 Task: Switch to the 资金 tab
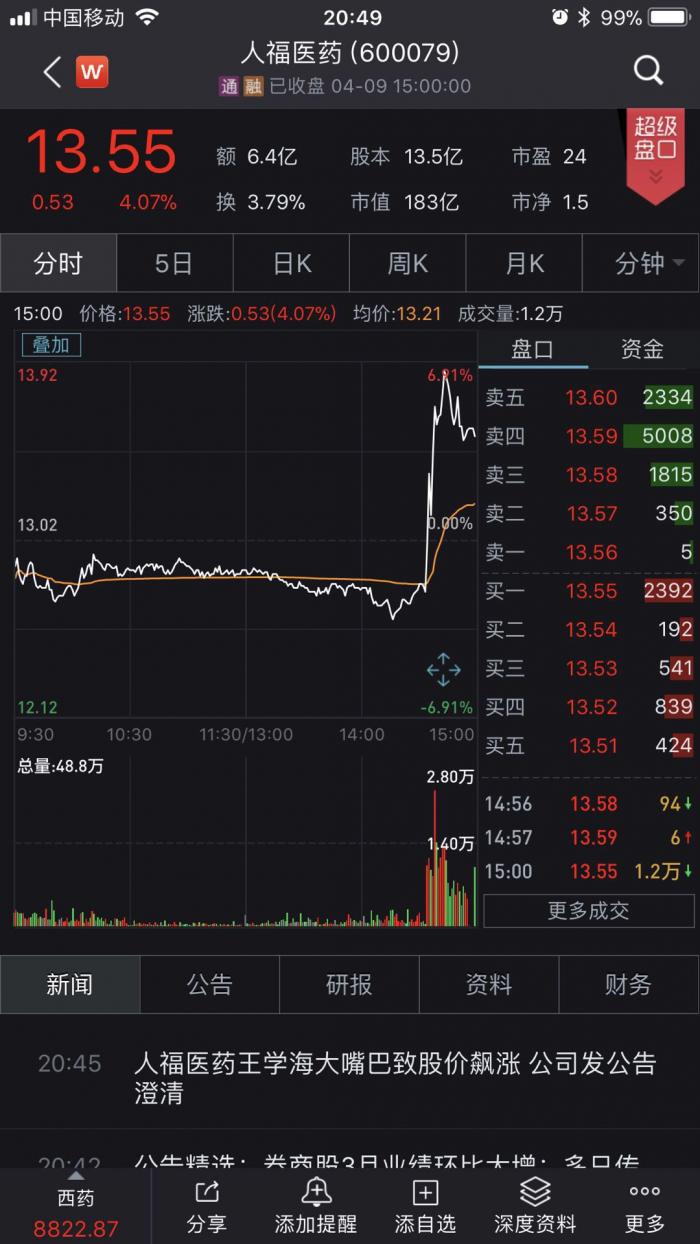click(642, 349)
